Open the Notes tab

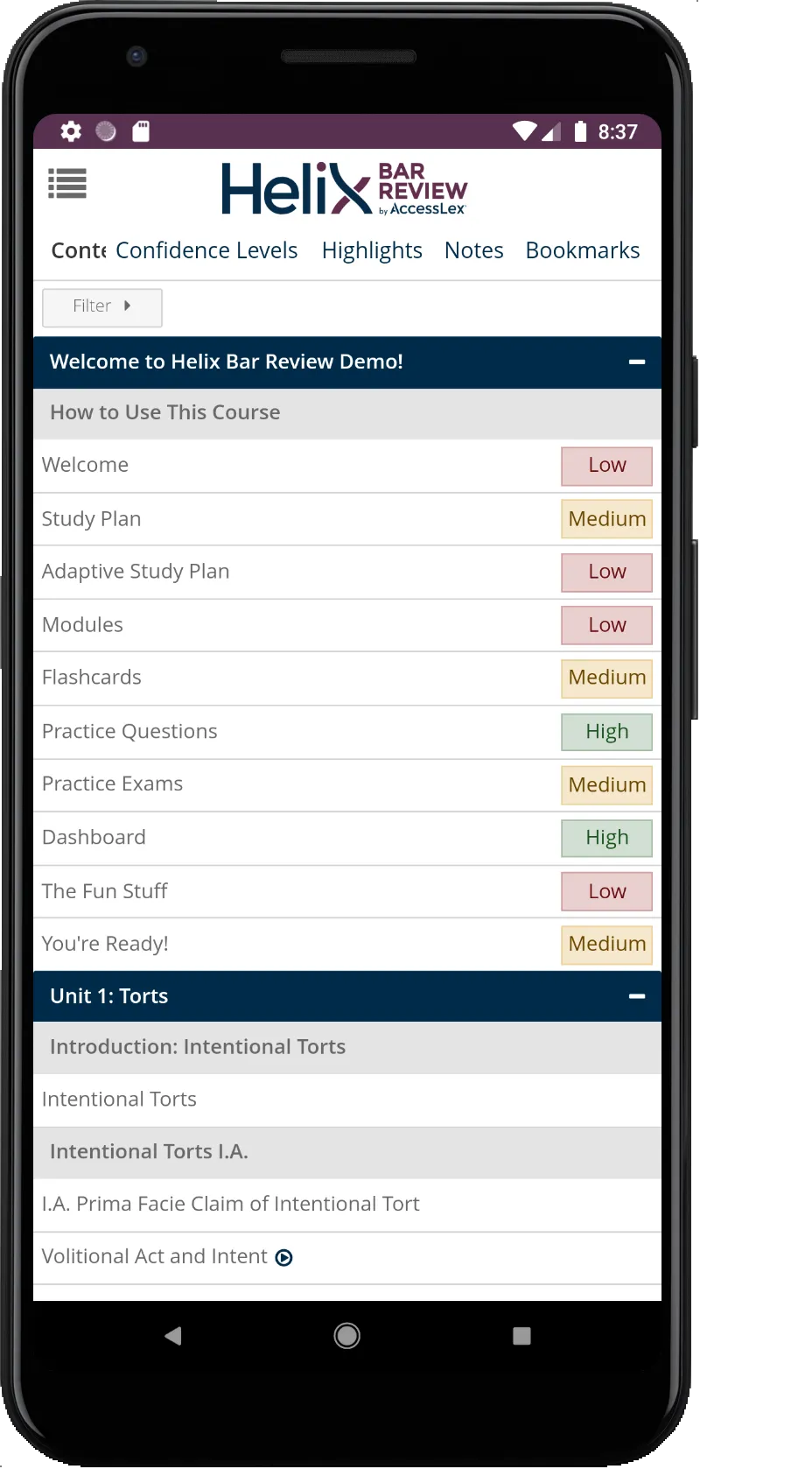pyautogui.click(x=473, y=251)
